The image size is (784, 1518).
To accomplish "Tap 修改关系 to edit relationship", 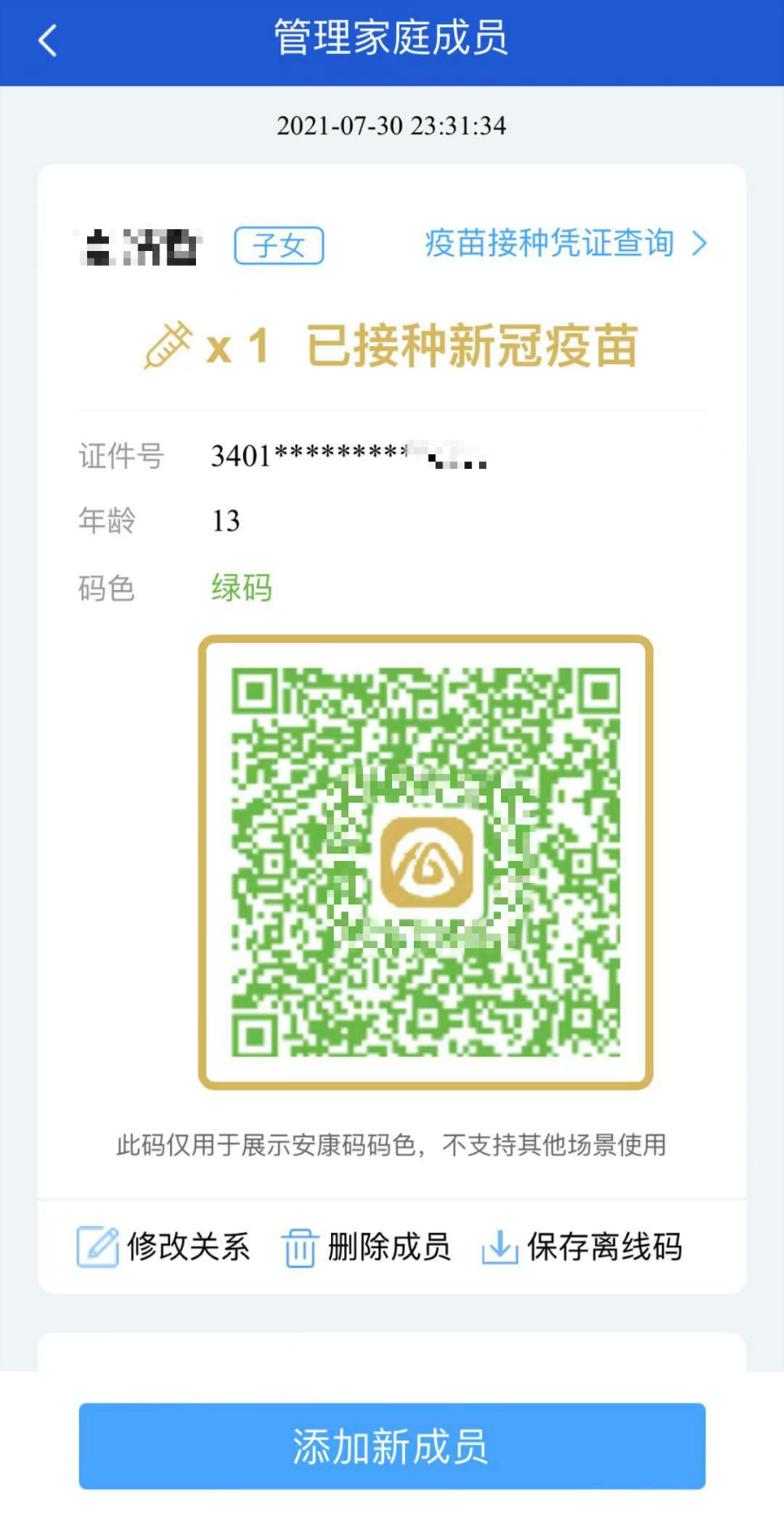I will (164, 1246).
